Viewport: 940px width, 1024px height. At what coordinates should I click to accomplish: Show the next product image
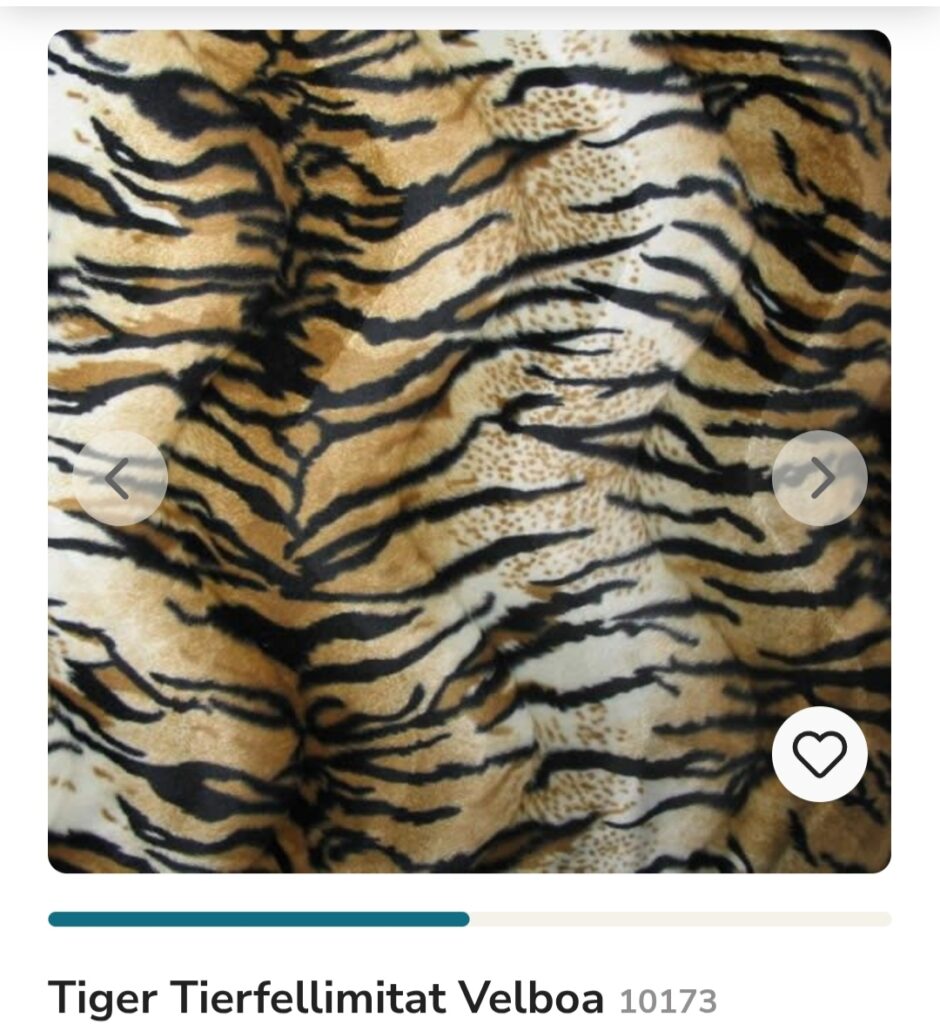pyautogui.click(x=819, y=479)
